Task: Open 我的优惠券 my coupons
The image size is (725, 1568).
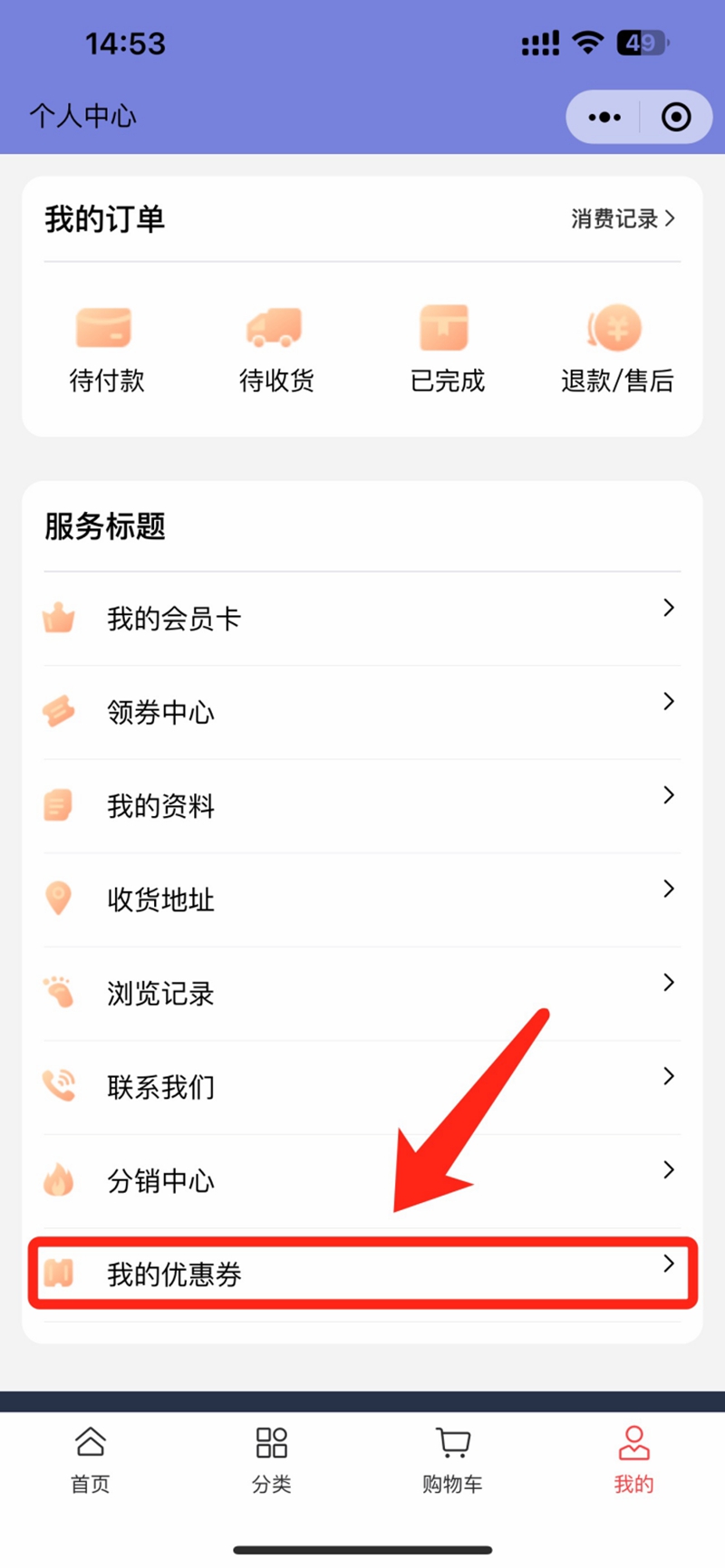Action: pyautogui.click(x=362, y=1274)
